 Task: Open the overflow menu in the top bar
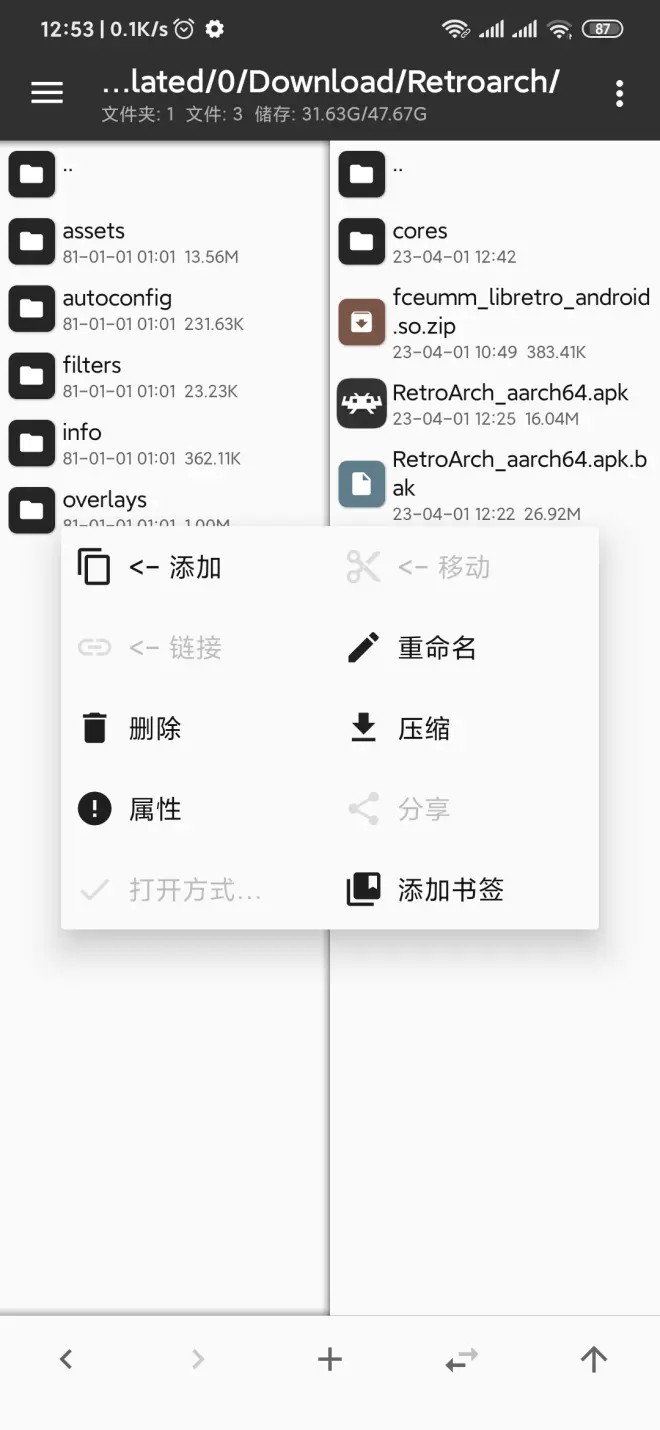pos(619,93)
